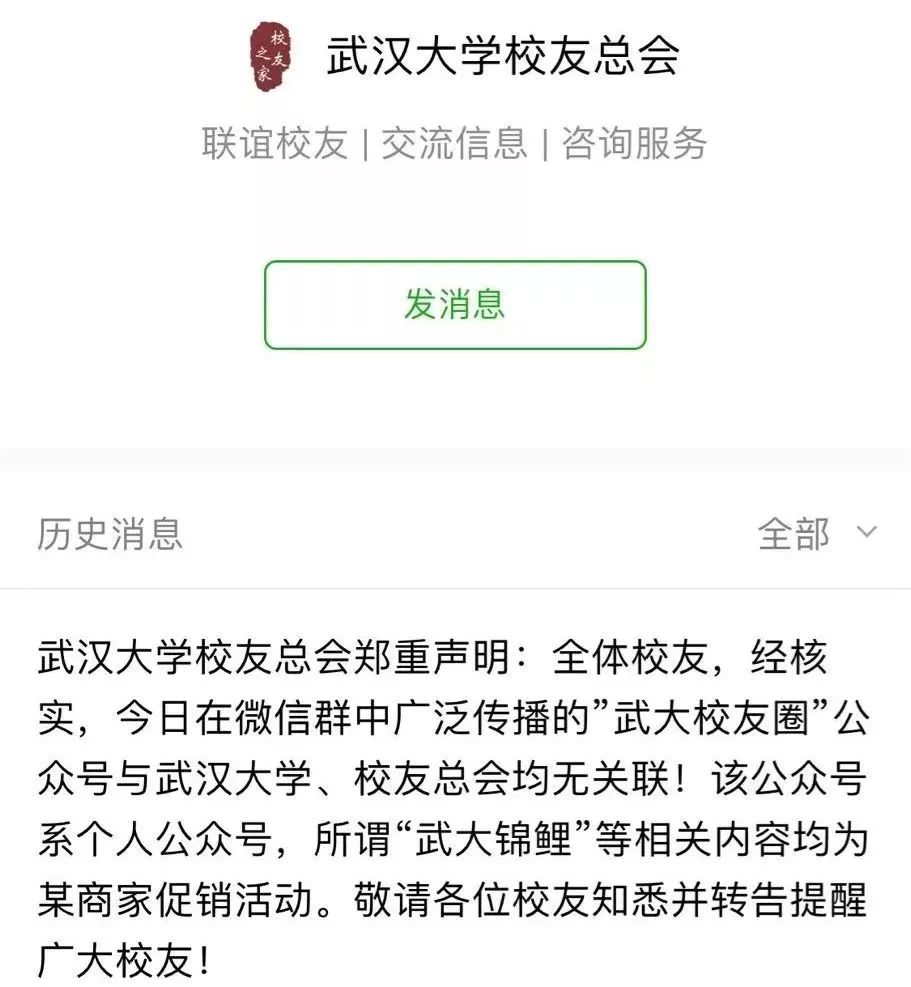Open the 武汉大学校友总会 account name
The height and width of the screenshot is (987, 911).
500,57
